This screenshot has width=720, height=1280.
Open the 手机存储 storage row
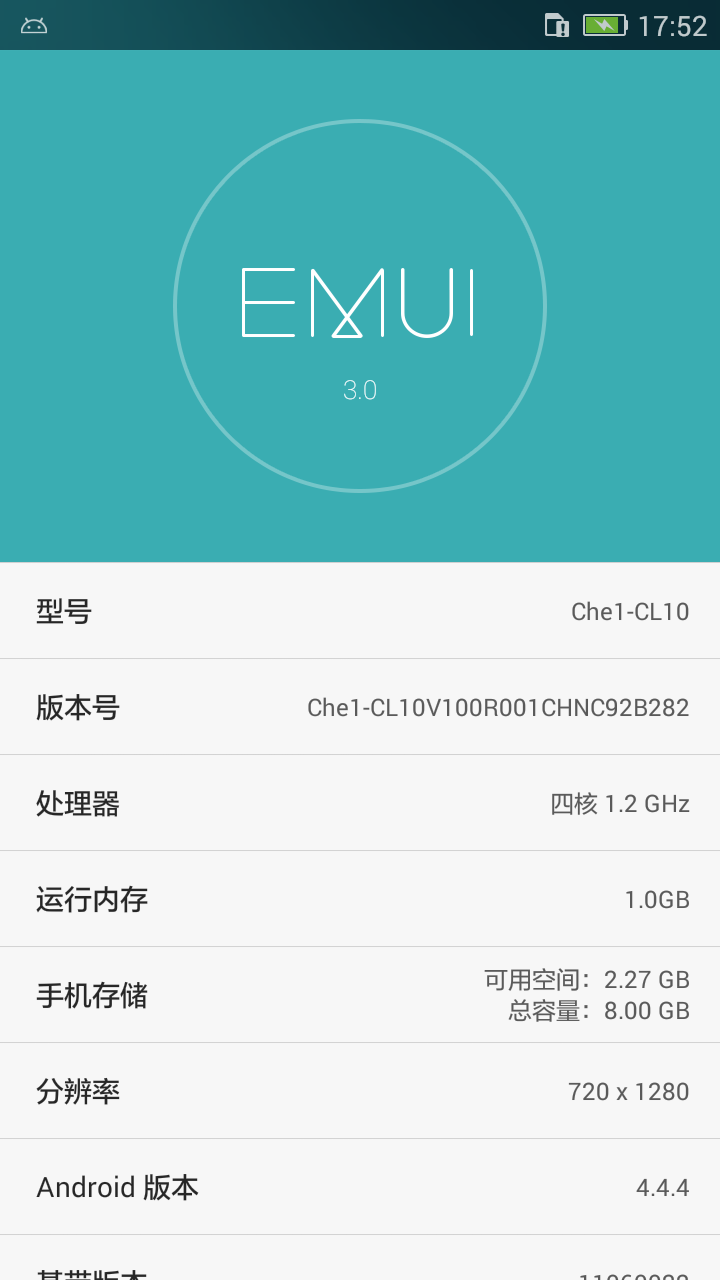[x=360, y=995]
